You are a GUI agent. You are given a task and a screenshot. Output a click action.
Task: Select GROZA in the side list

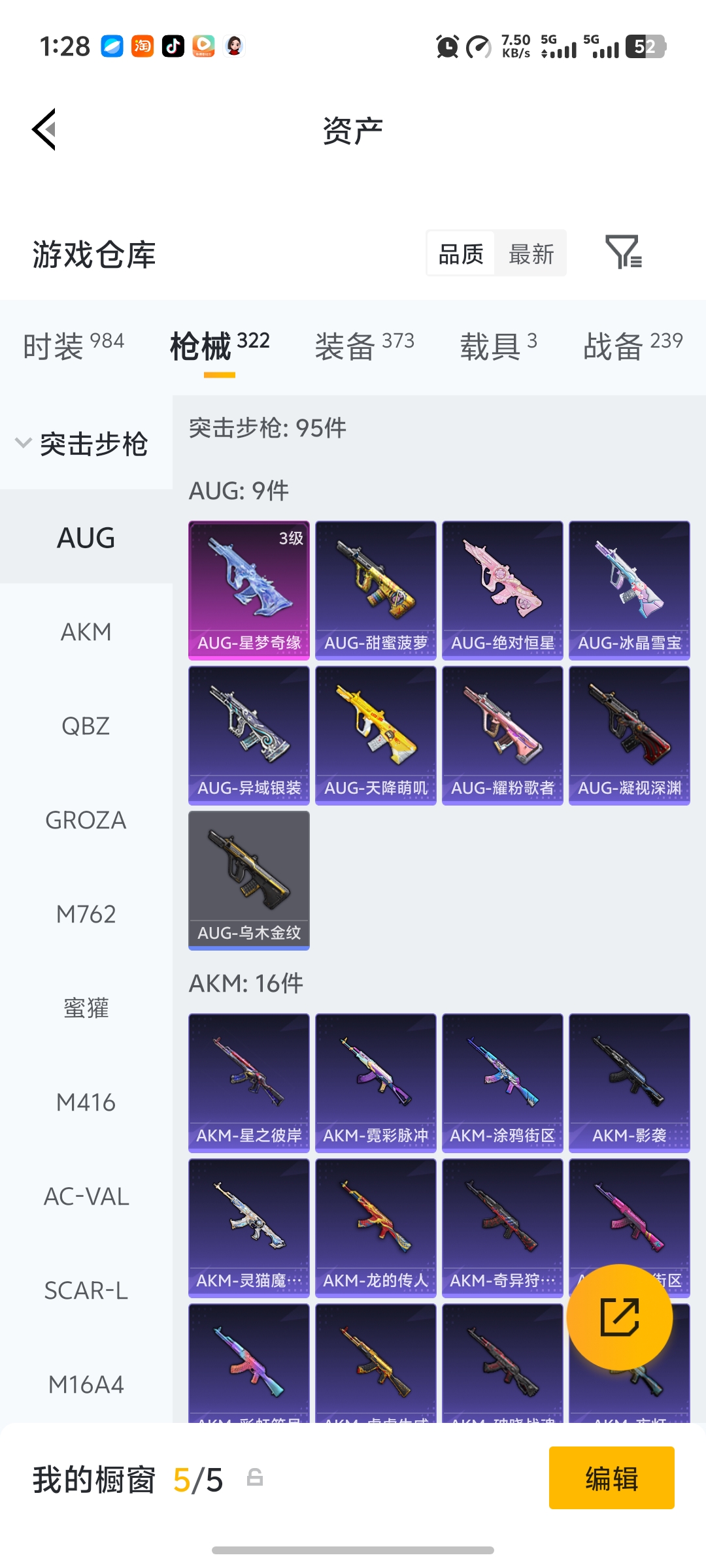click(86, 820)
